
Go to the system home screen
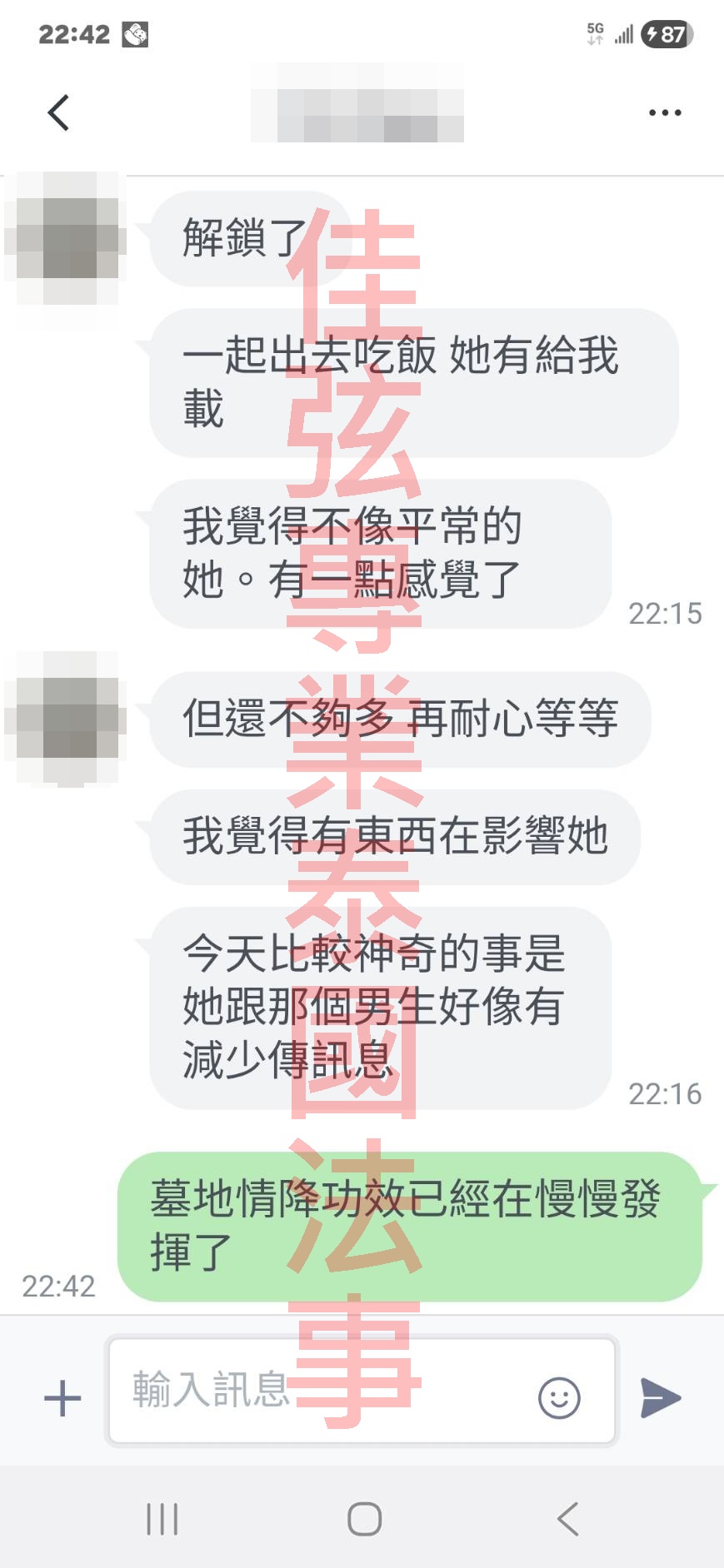coord(364,1518)
